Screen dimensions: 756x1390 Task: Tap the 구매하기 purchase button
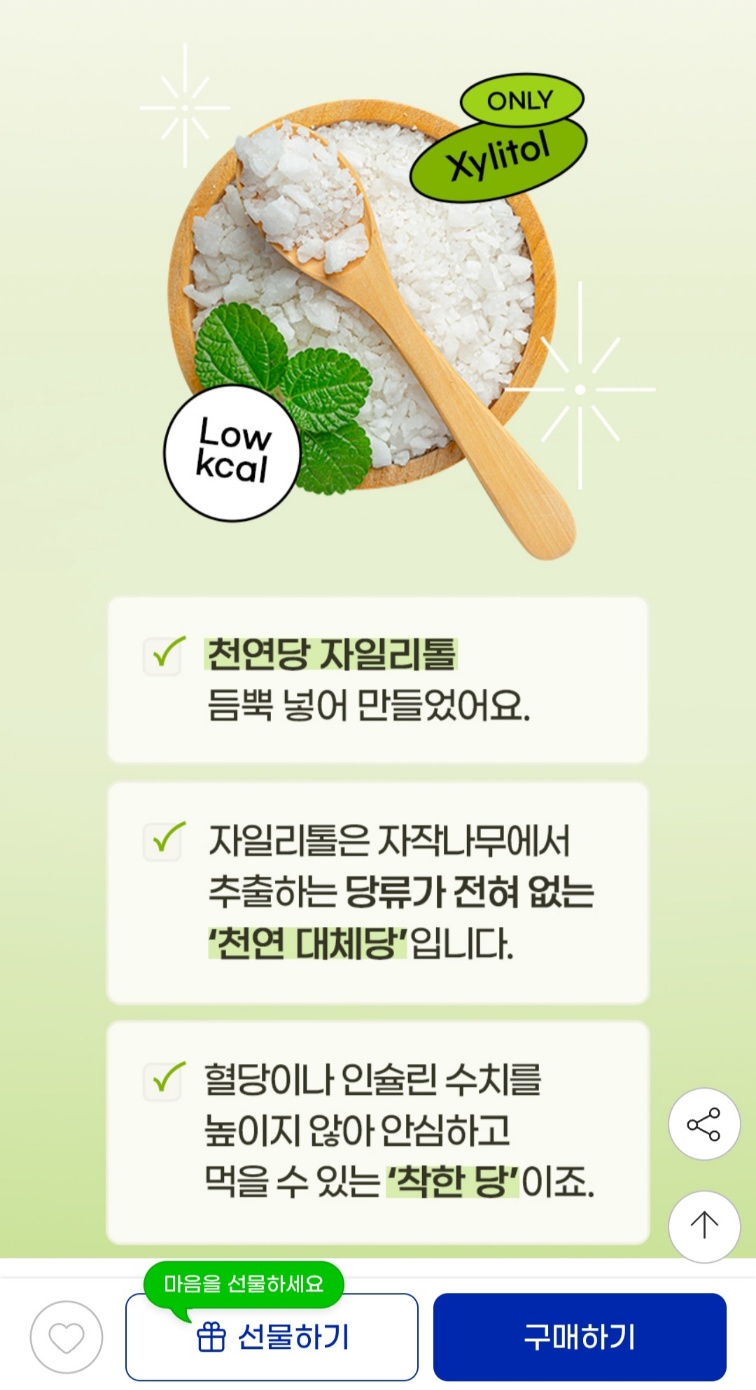click(x=579, y=1337)
